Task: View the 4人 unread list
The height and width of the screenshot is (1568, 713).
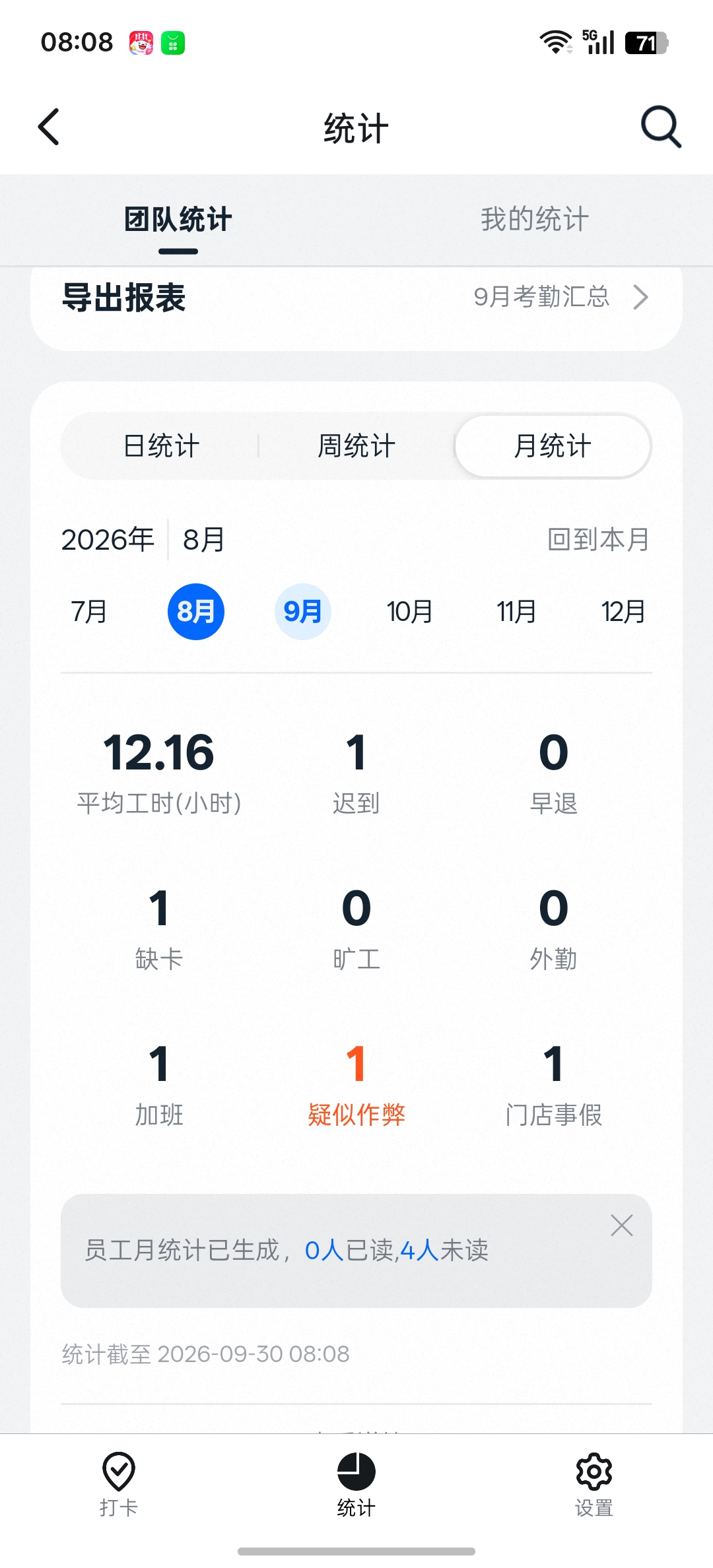Action: (419, 1251)
